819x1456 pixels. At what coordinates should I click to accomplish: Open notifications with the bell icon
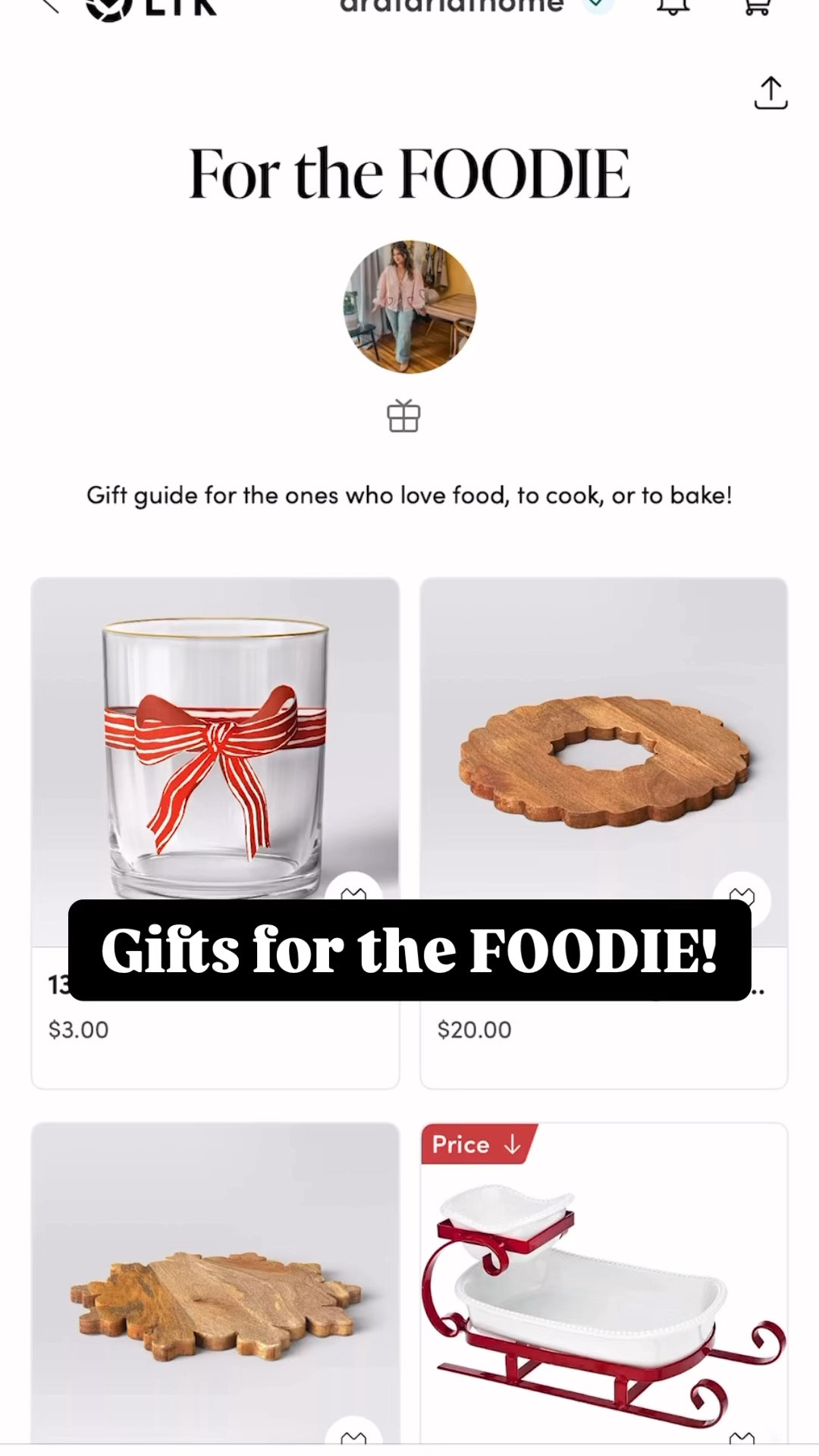(673, 8)
